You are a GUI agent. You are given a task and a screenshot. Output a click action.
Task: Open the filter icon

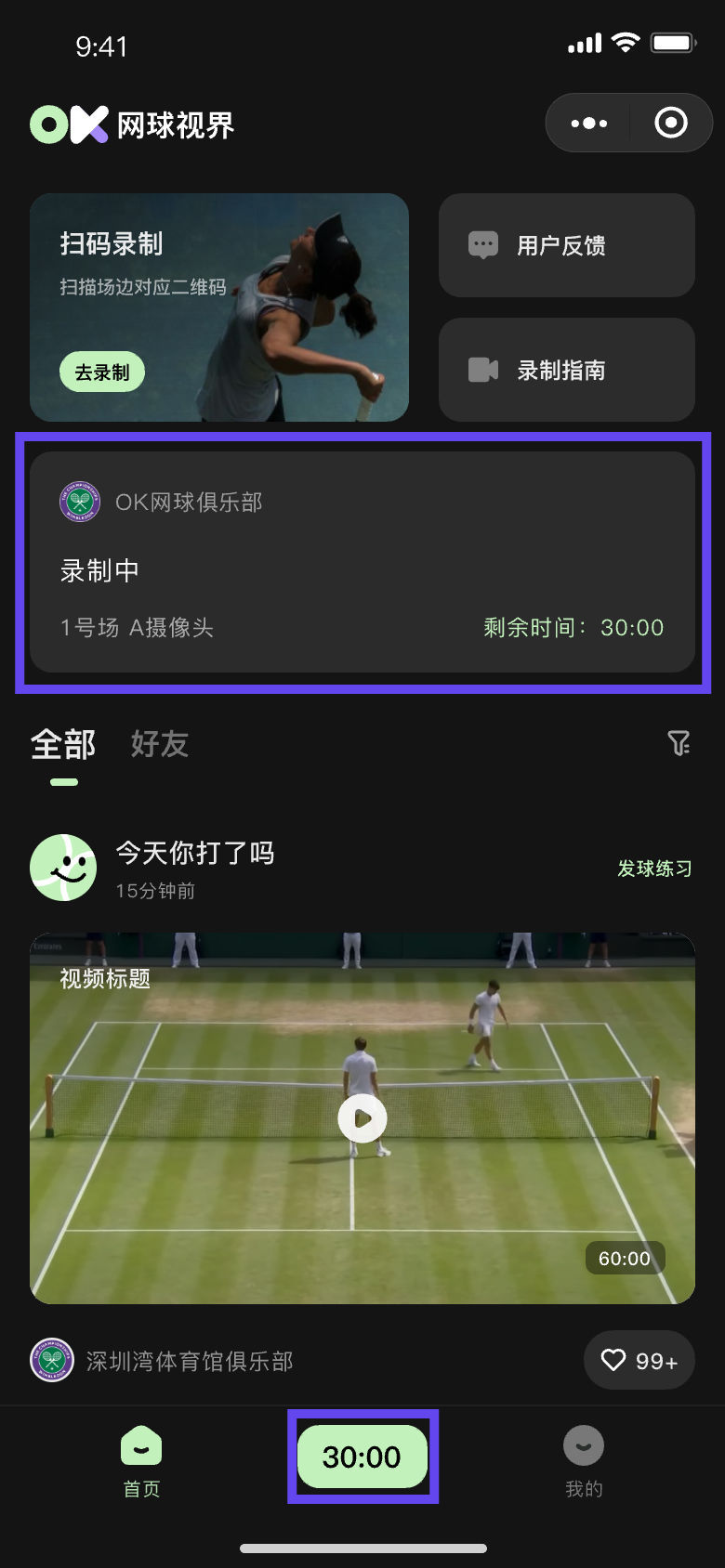[679, 743]
